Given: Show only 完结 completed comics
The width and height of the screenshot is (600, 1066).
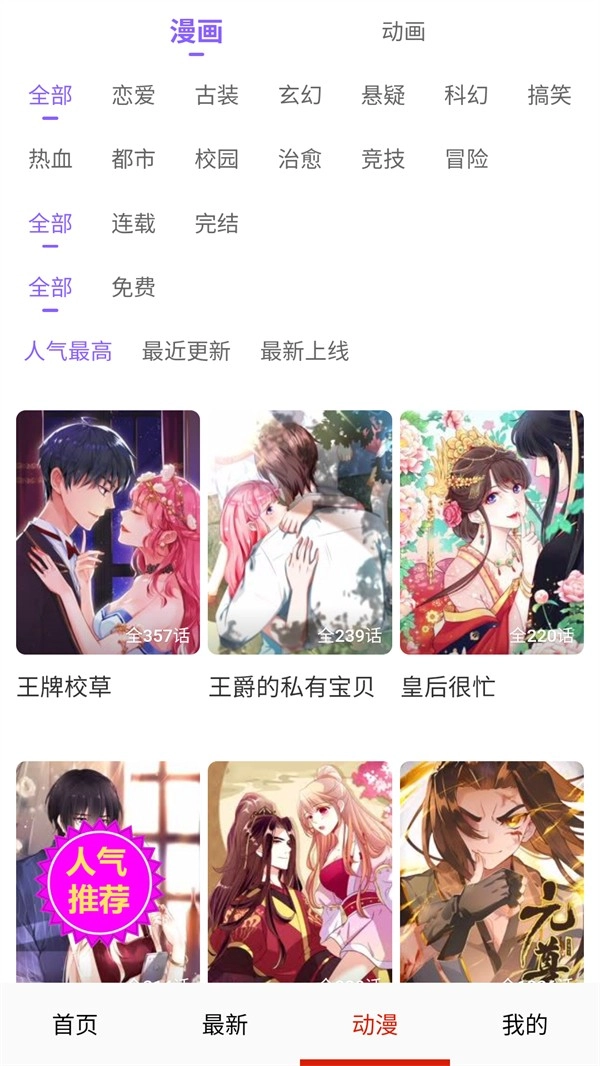Looking at the screenshot, I should pos(217,223).
